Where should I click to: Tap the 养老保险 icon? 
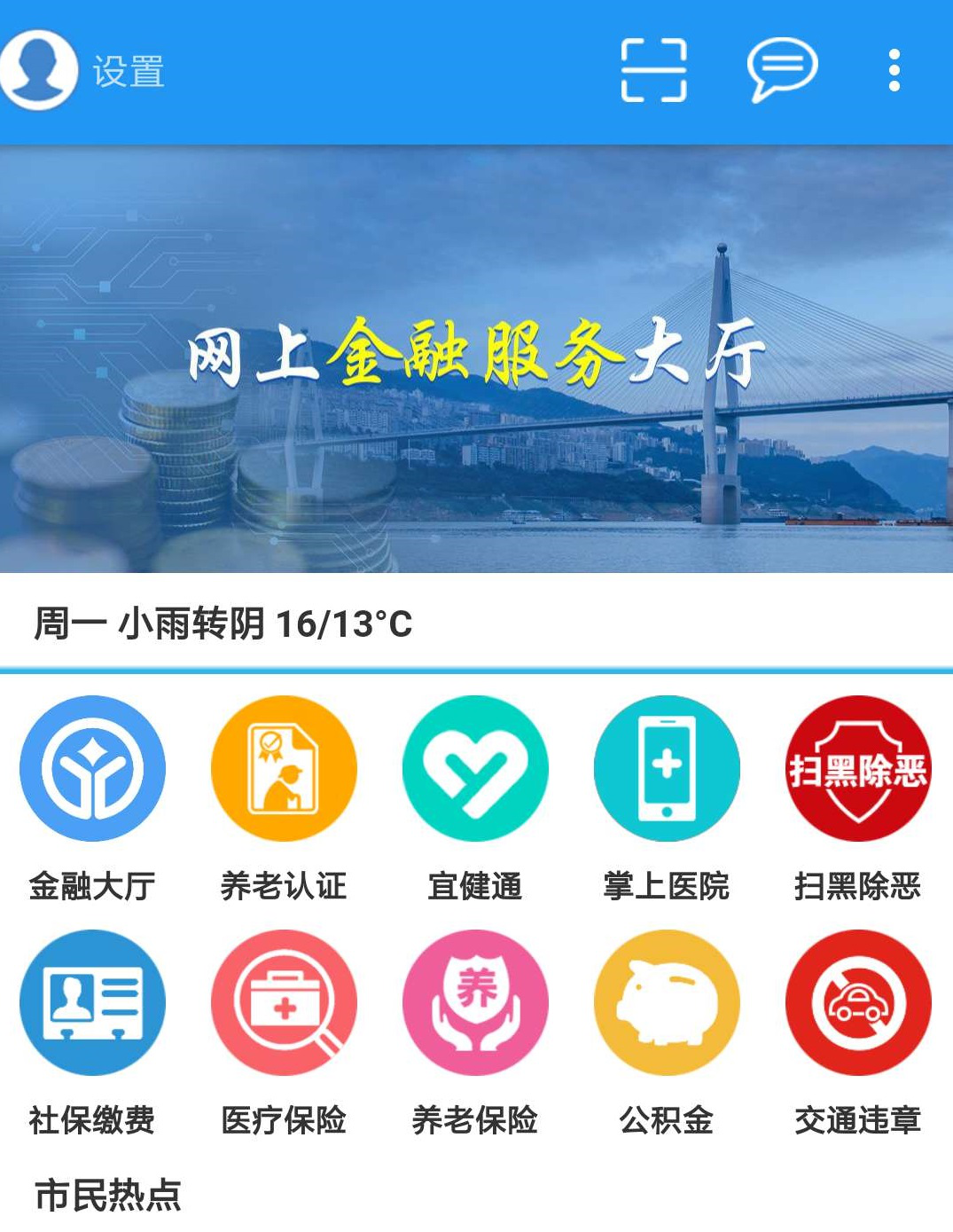click(x=475, y=1002)
